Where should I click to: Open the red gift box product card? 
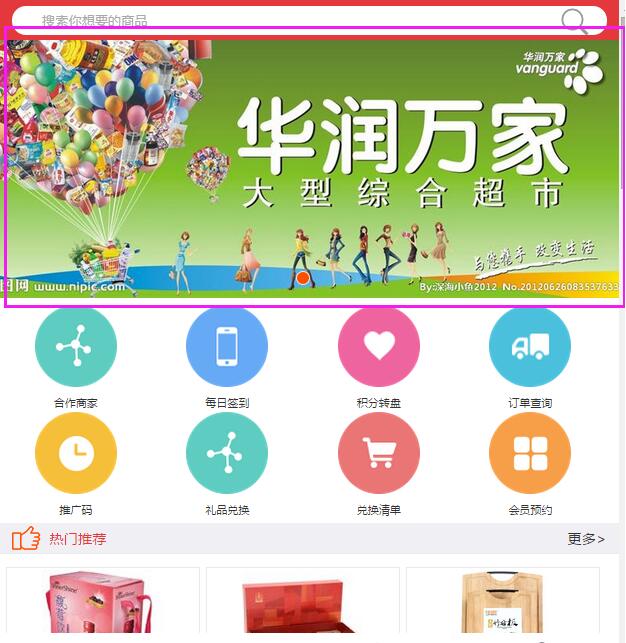[302, 604]
